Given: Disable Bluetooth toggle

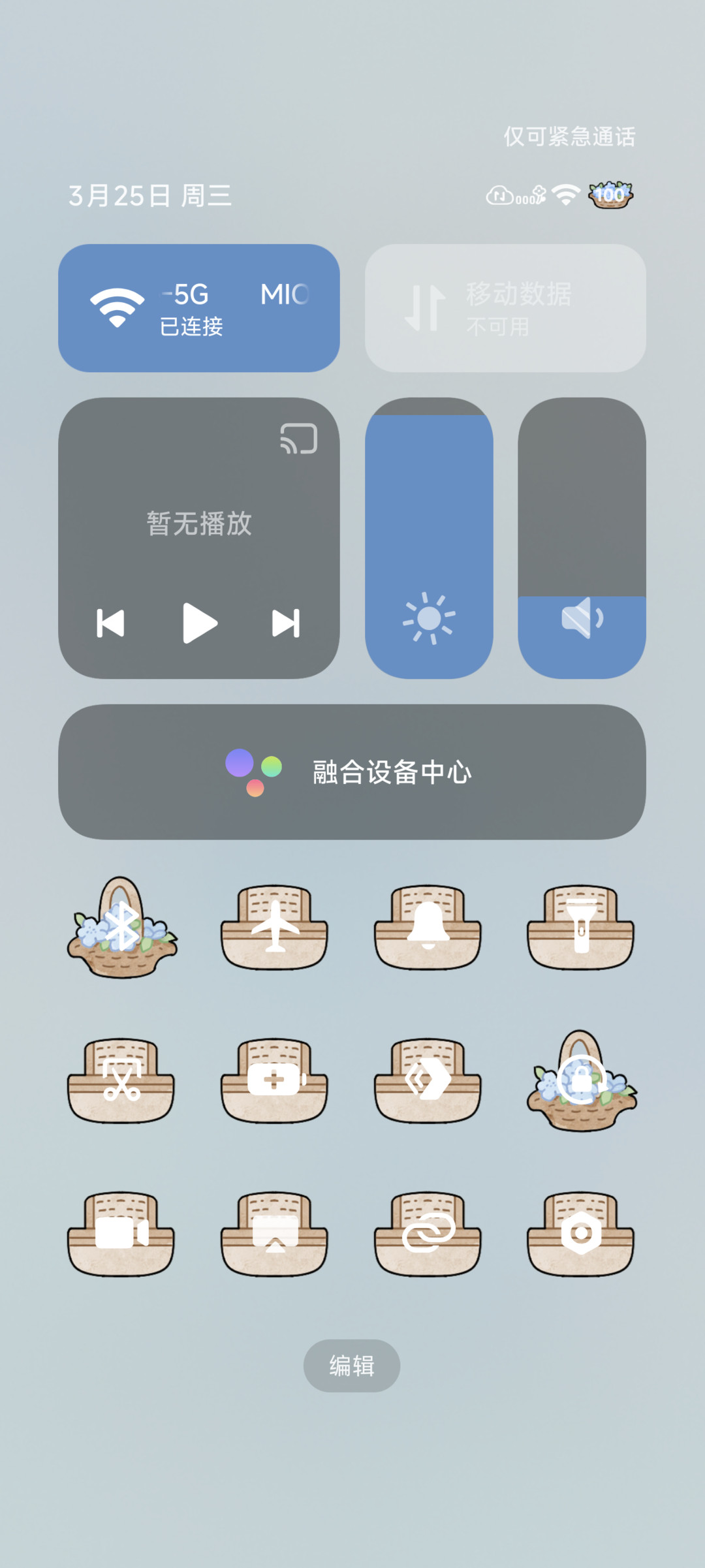Looking at the screenshot, I should click(121, 927).
